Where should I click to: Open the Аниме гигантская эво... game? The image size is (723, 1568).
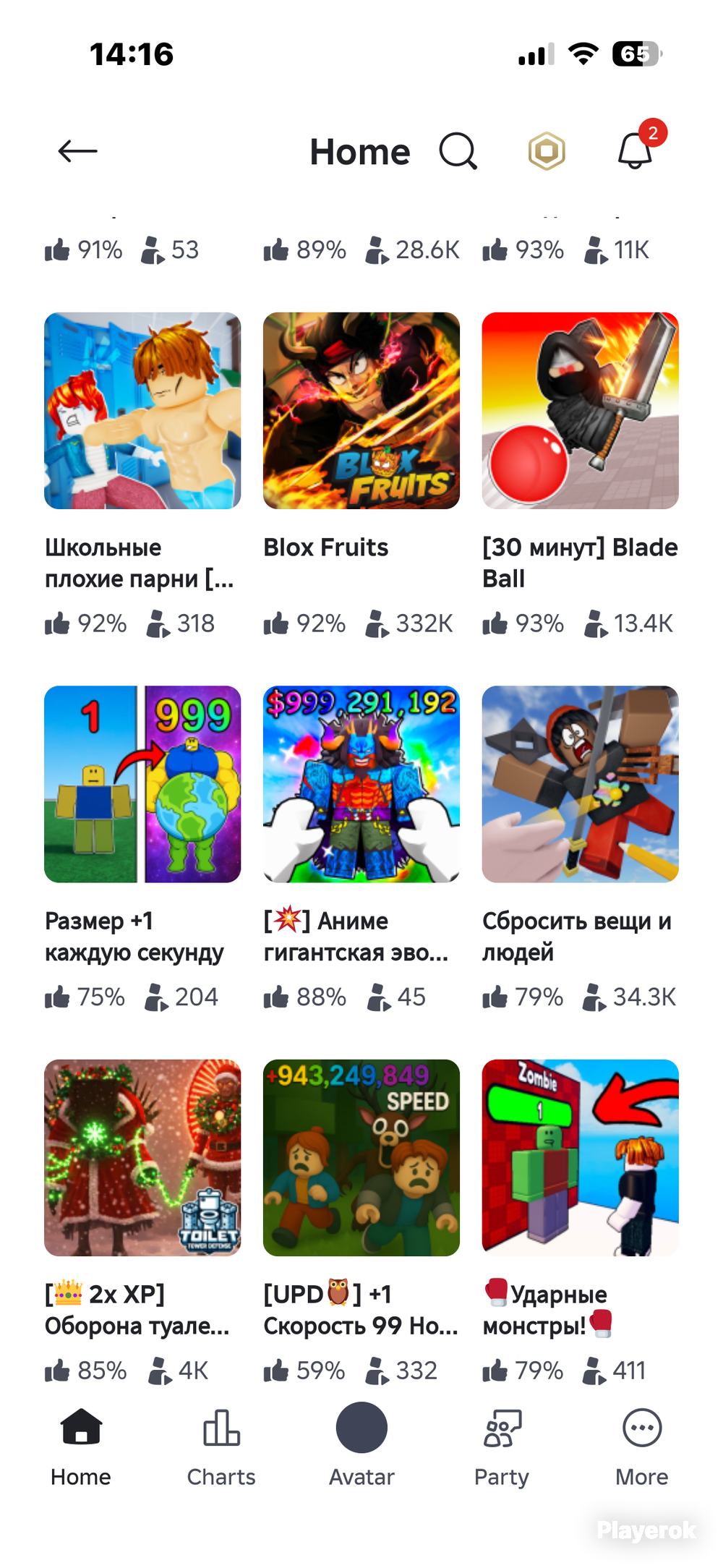(x=361, y=784)
